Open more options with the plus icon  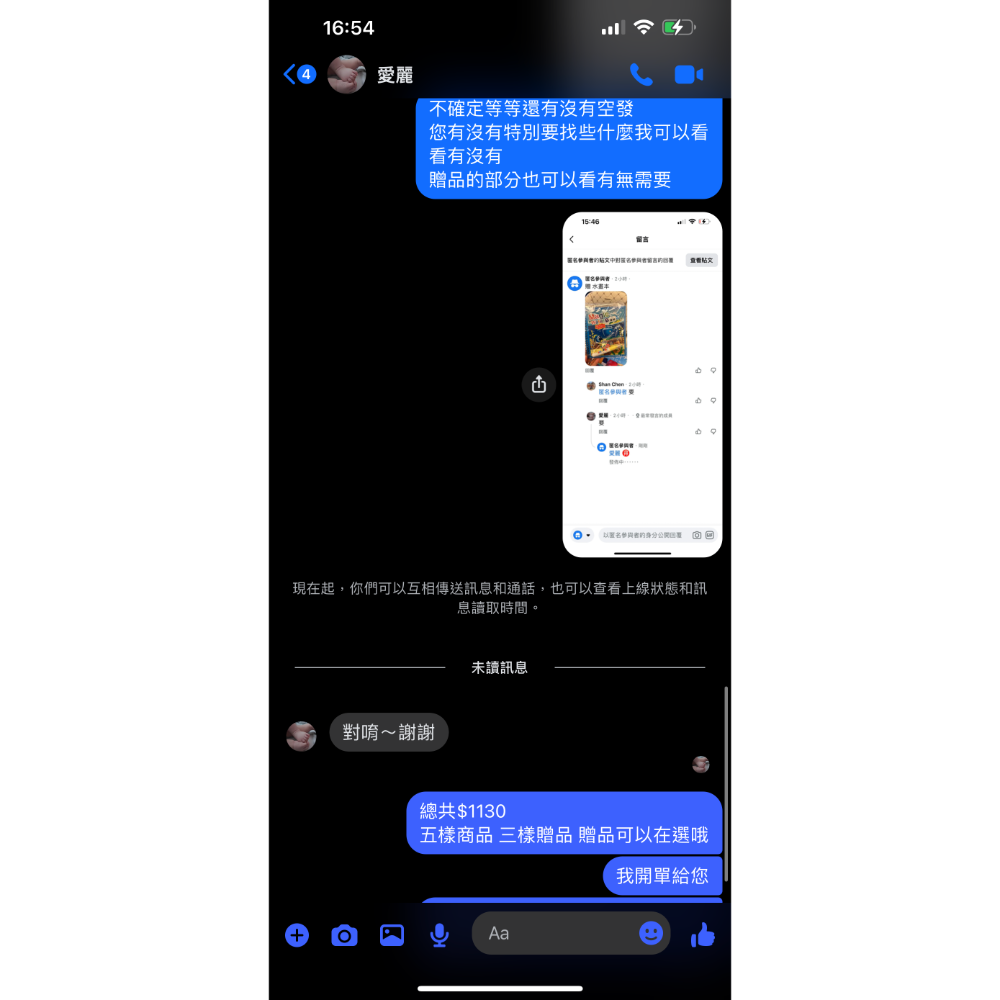(297, 935)
